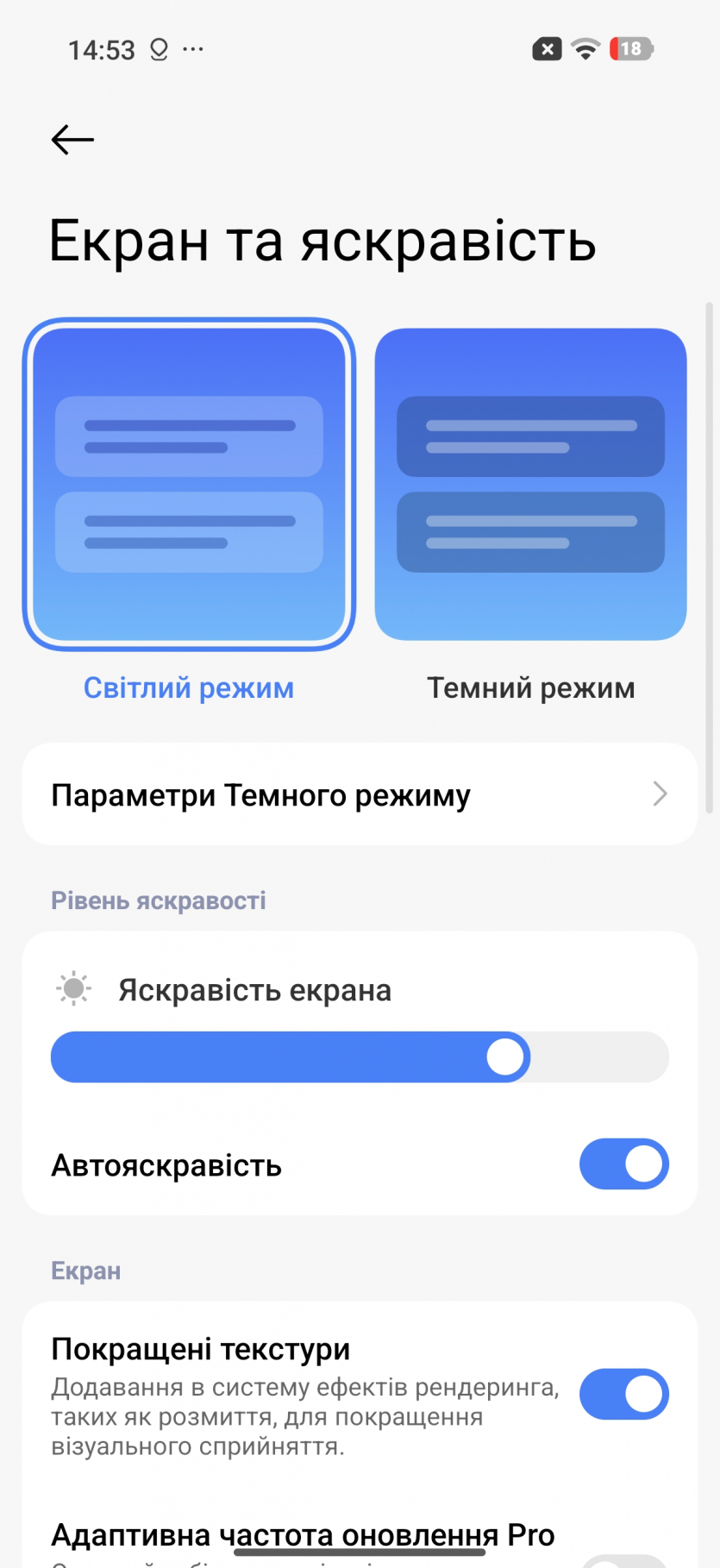This screenshot has width=720, height=1568.
Task: Tap the Яскравість екрана brightness slider
Action: 360,1057
